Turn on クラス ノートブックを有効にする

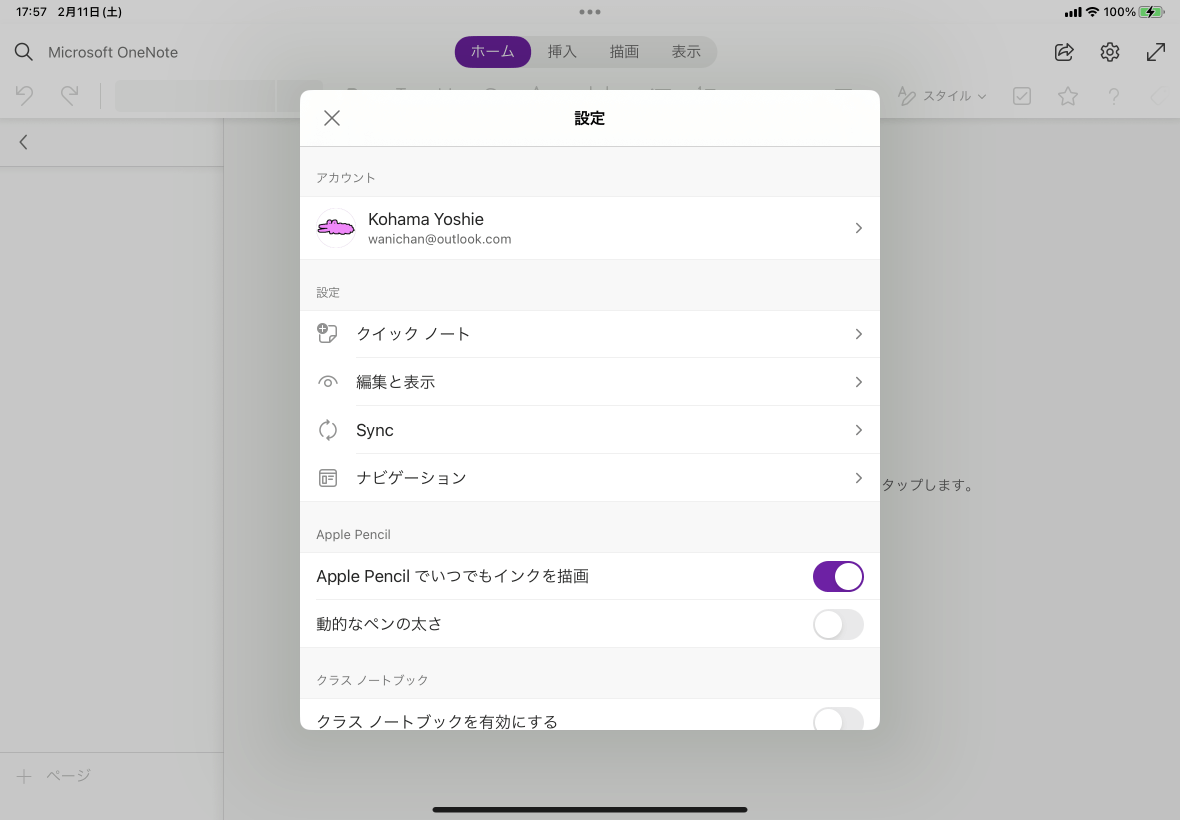tap(837, 718)
